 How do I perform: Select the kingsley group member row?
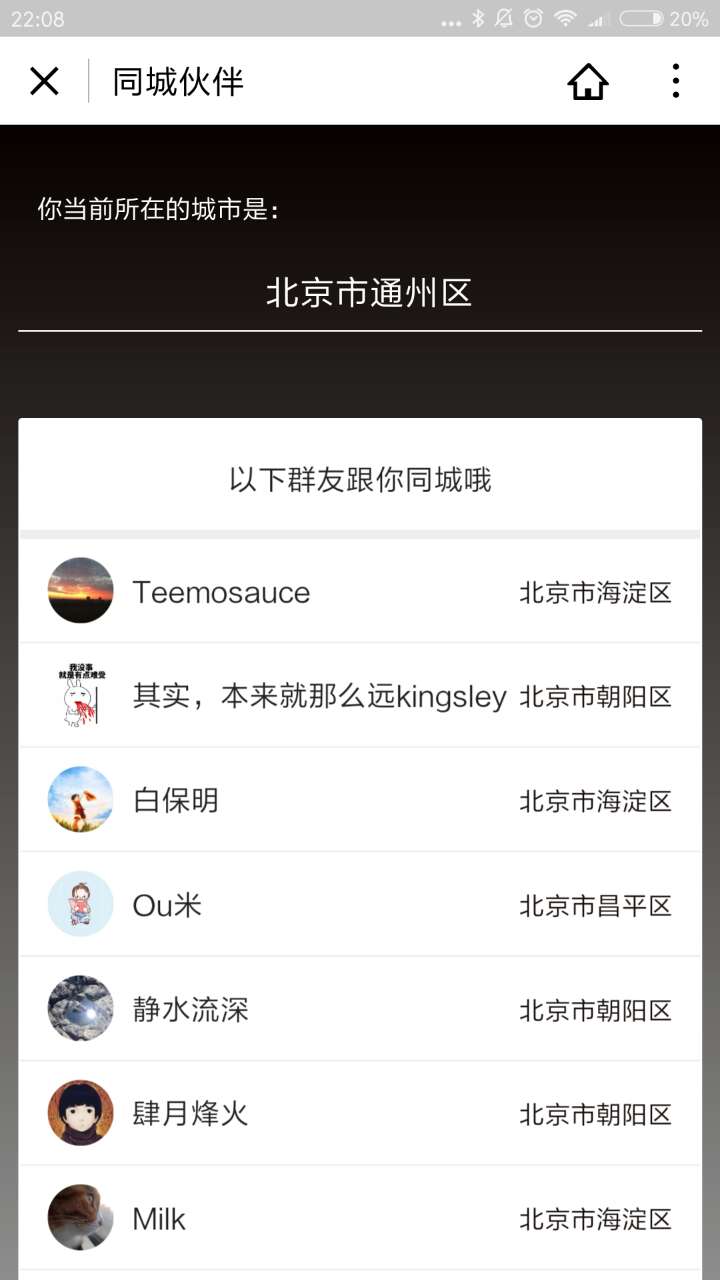click(x=360, y=696)
